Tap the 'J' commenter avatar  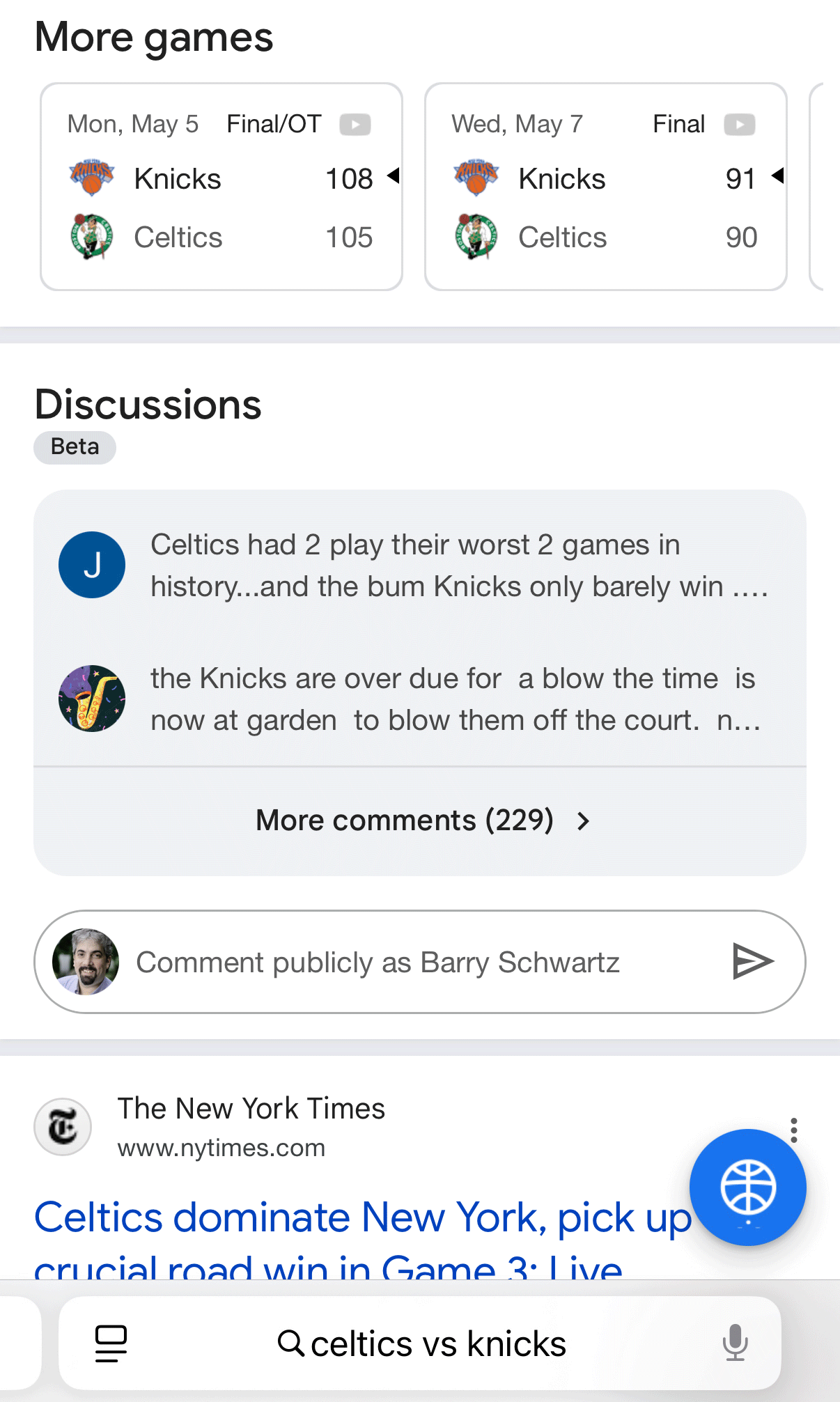pyautogui.click(x=92, y=564)
